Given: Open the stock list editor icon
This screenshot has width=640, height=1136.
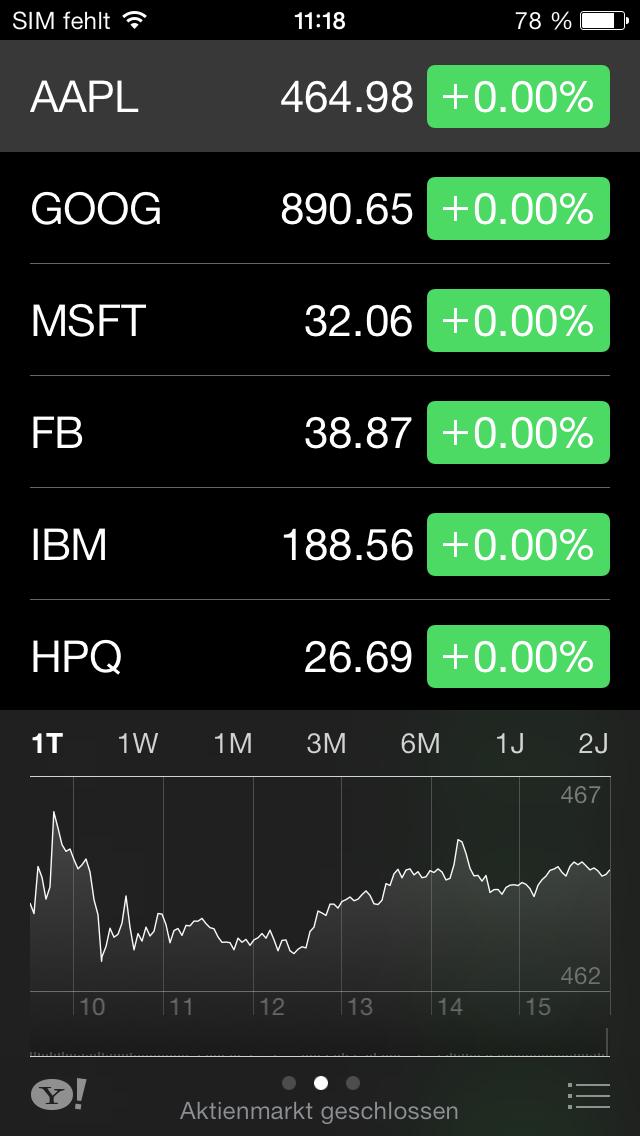Looking at the screenshot, I should pos(589,1095).
